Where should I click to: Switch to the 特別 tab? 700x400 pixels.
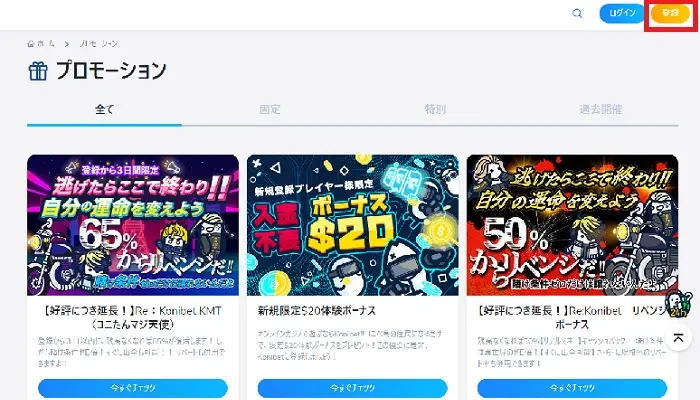click(x=435, y=108)
